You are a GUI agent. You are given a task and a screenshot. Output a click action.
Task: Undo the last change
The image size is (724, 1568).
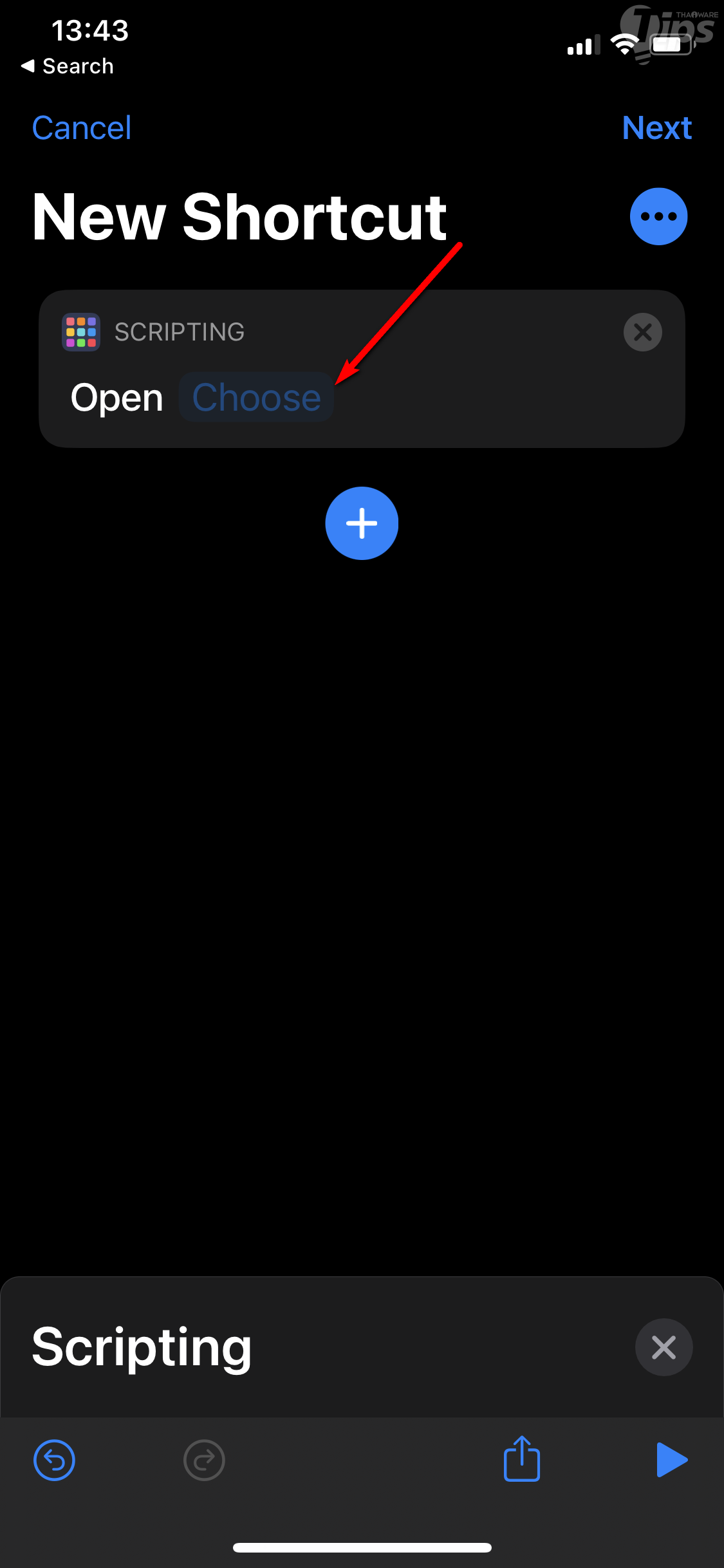(x=54, y=1460)
